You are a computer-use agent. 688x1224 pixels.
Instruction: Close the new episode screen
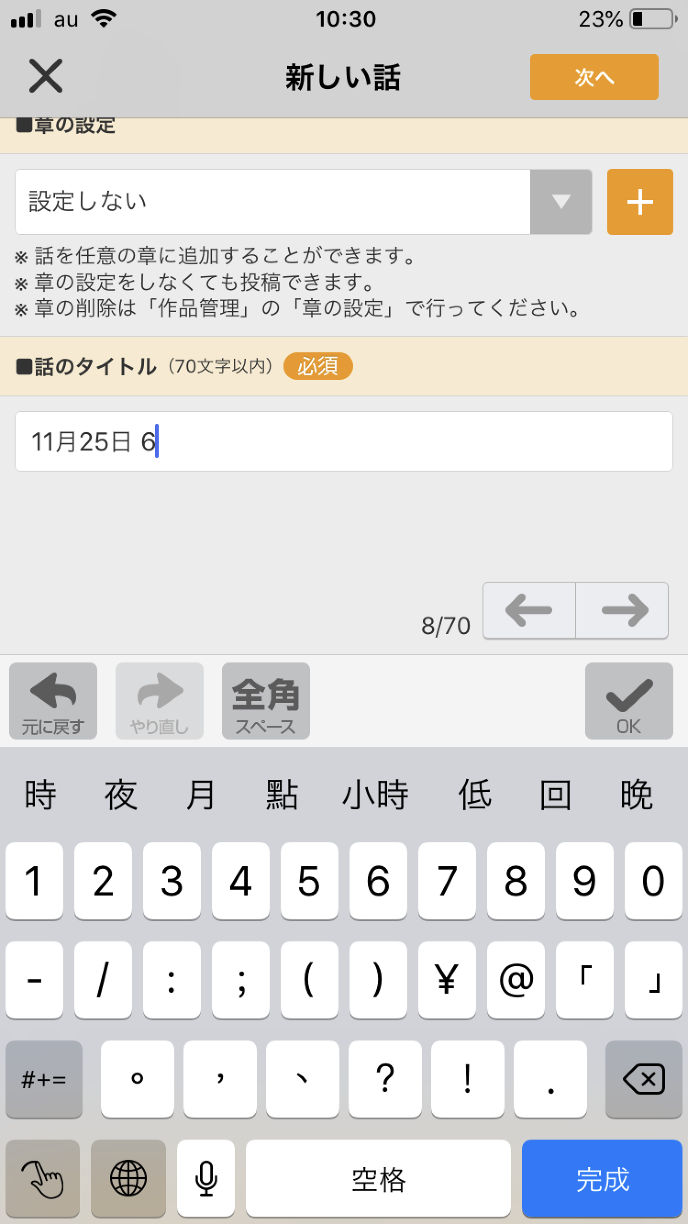coord(45,77)
